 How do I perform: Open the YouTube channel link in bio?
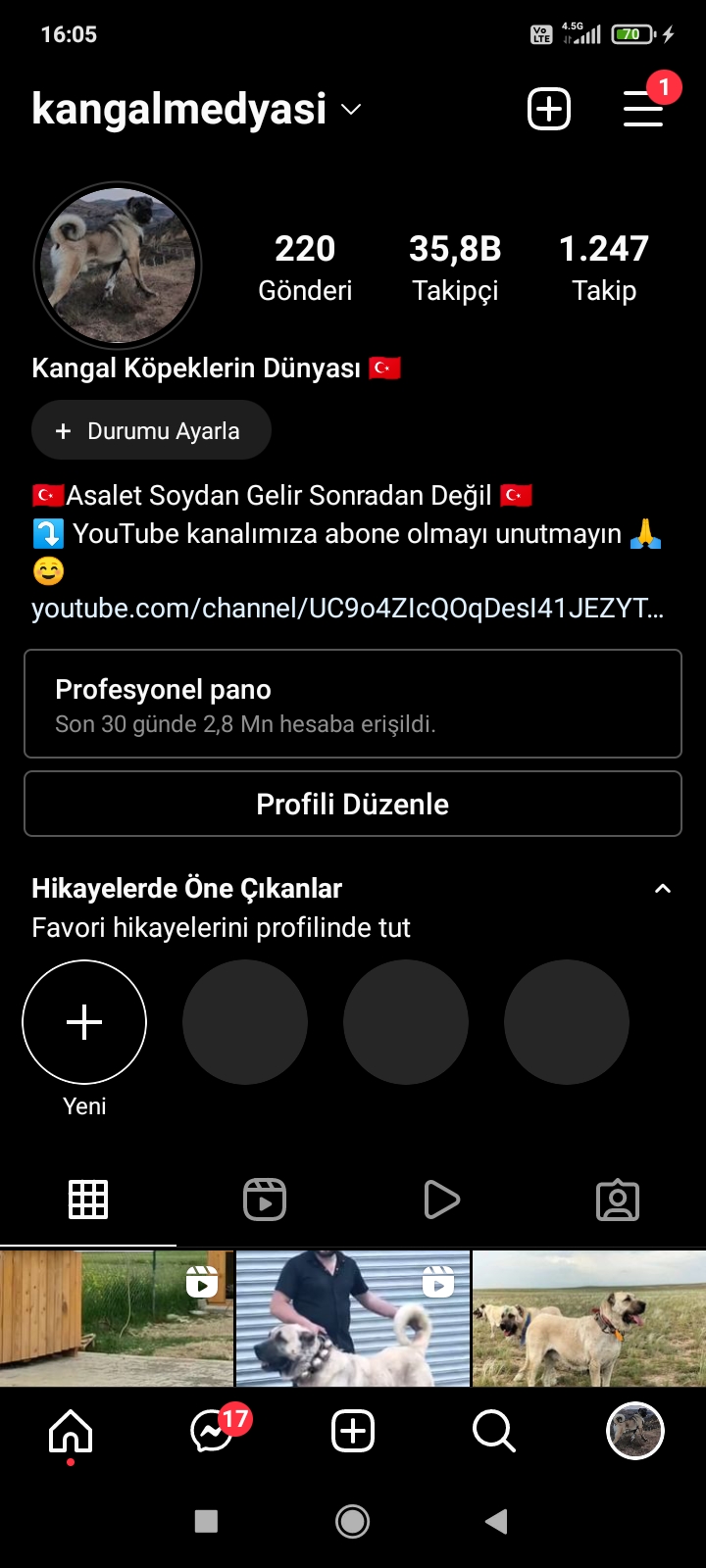click(x=348, y=609)
